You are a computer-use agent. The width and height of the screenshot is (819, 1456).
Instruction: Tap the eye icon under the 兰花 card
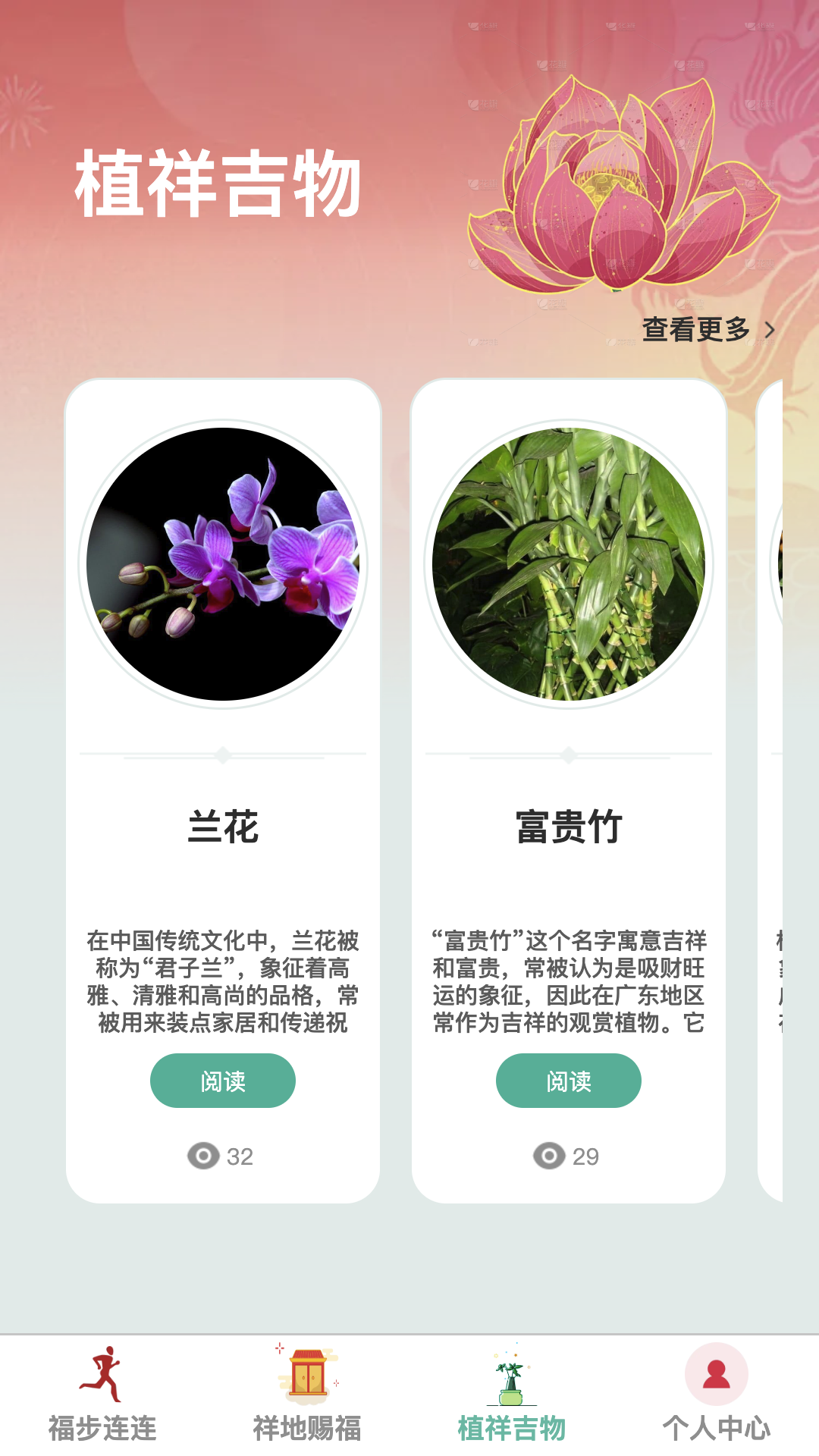202,1156
